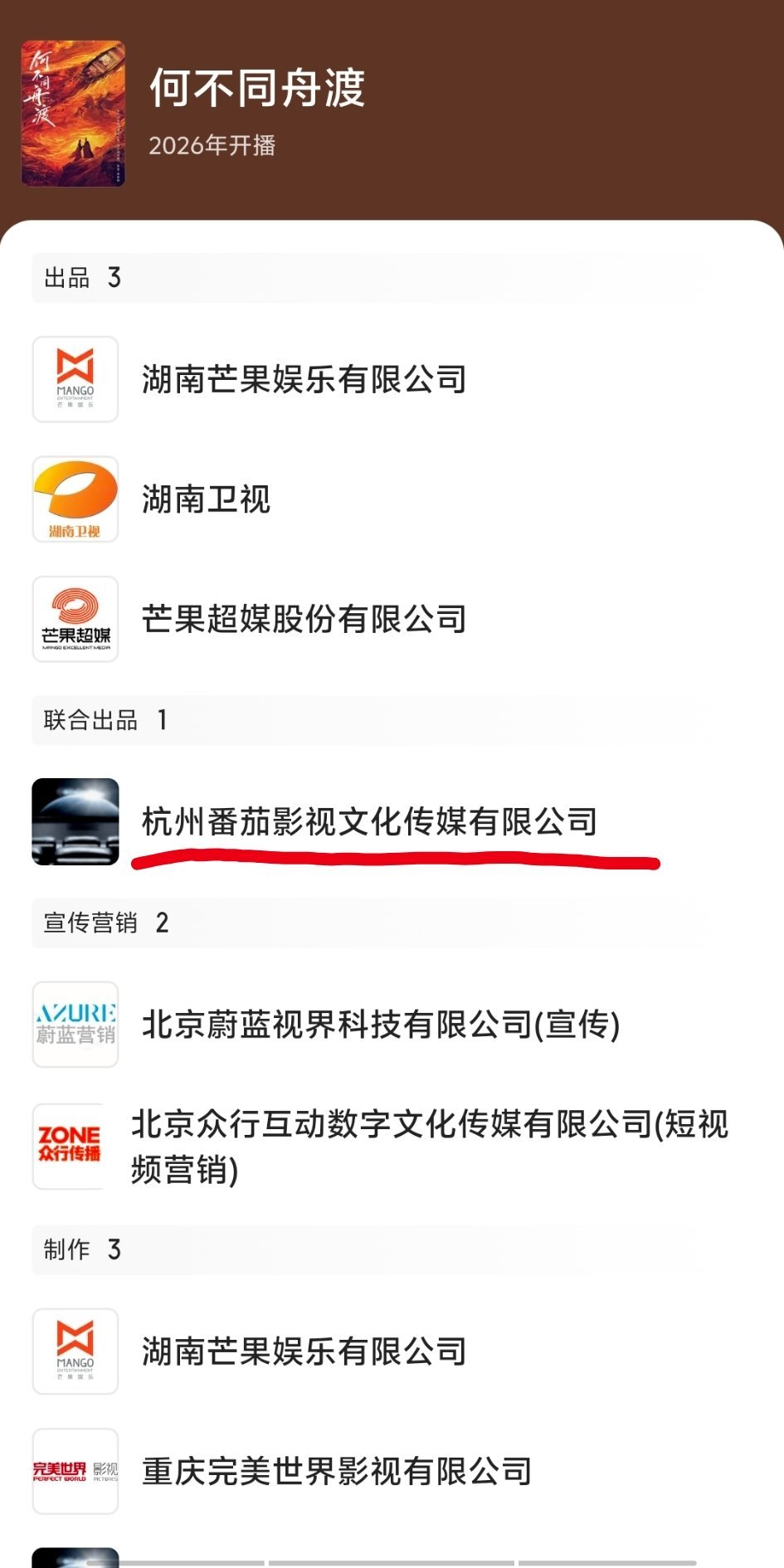
Task: Select the Mango logo under 制作 section
Action: coord(75,1352)
